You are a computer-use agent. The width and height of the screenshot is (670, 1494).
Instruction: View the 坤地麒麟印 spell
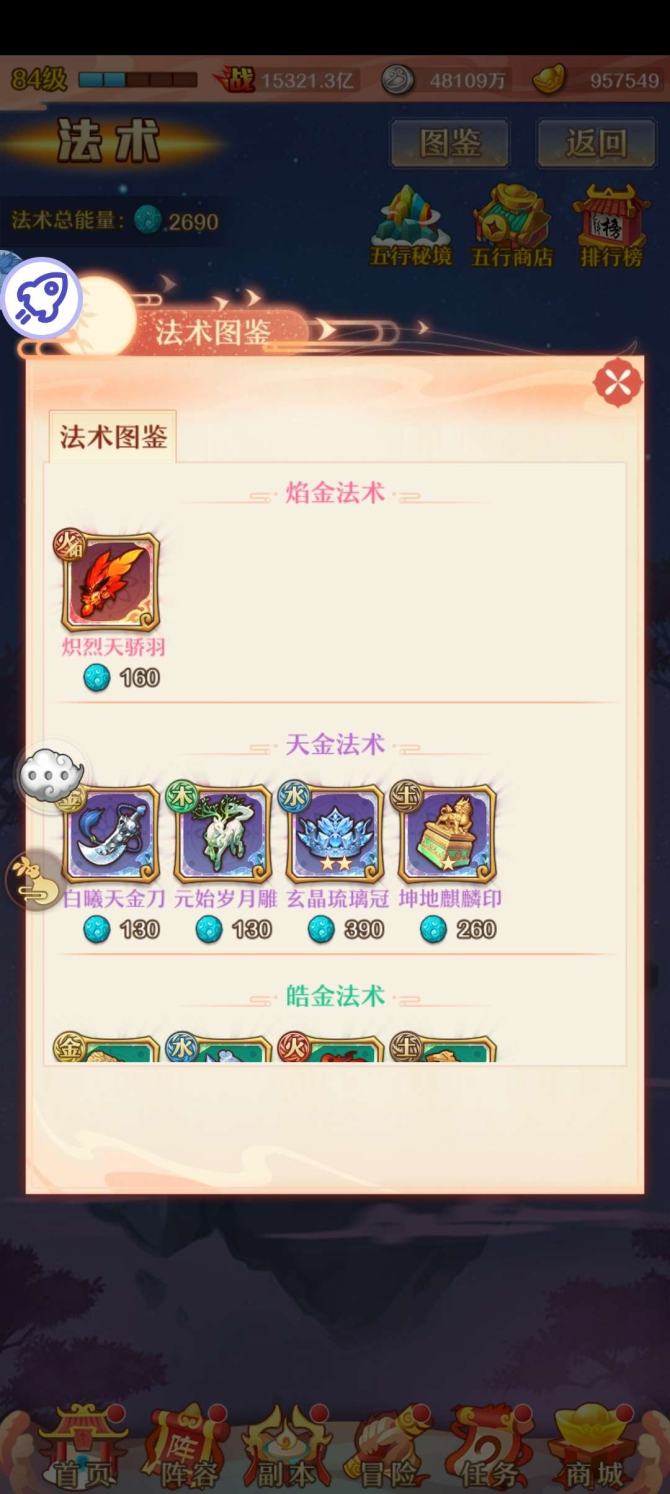pos(447,834)
